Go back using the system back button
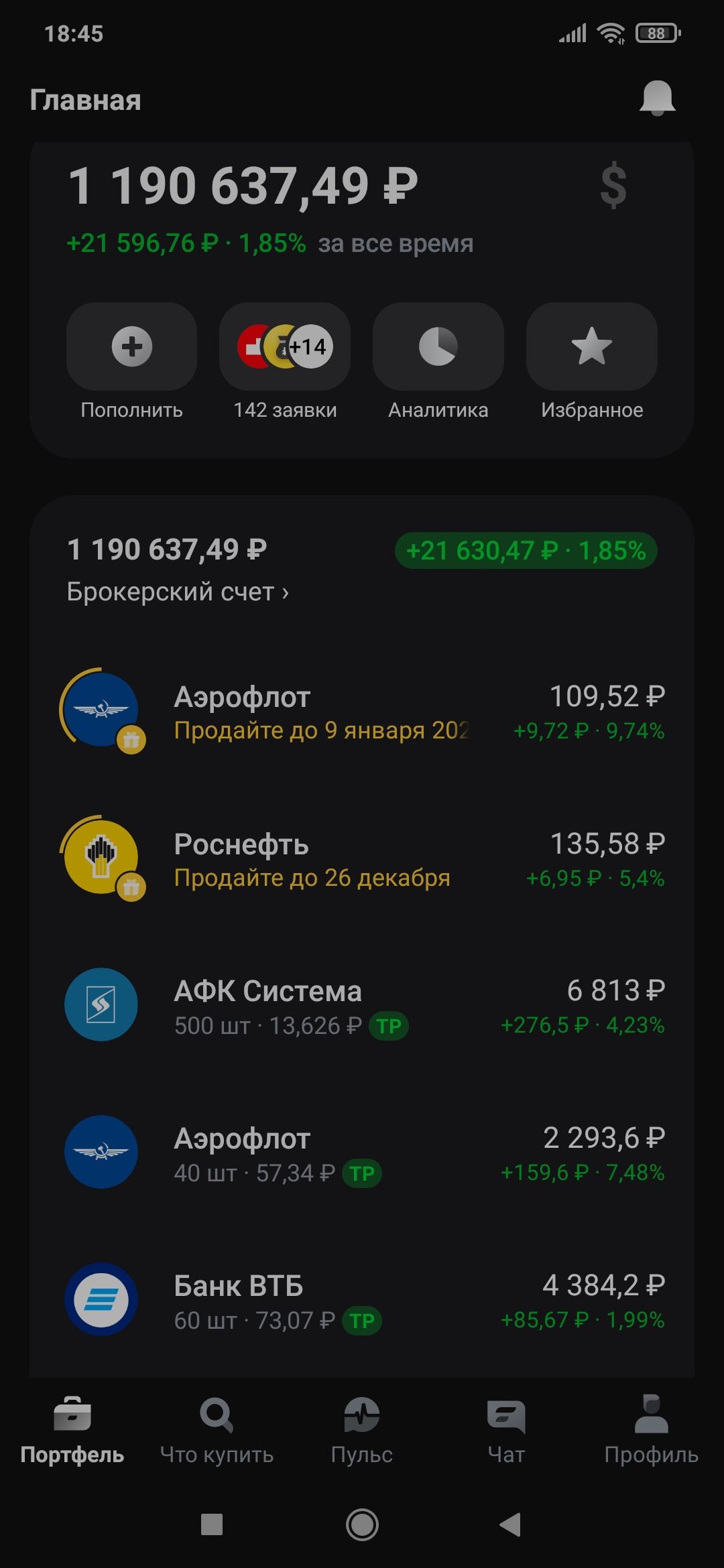The height and width of the screenshot is (1568, 724). (x=511, y=1524)
